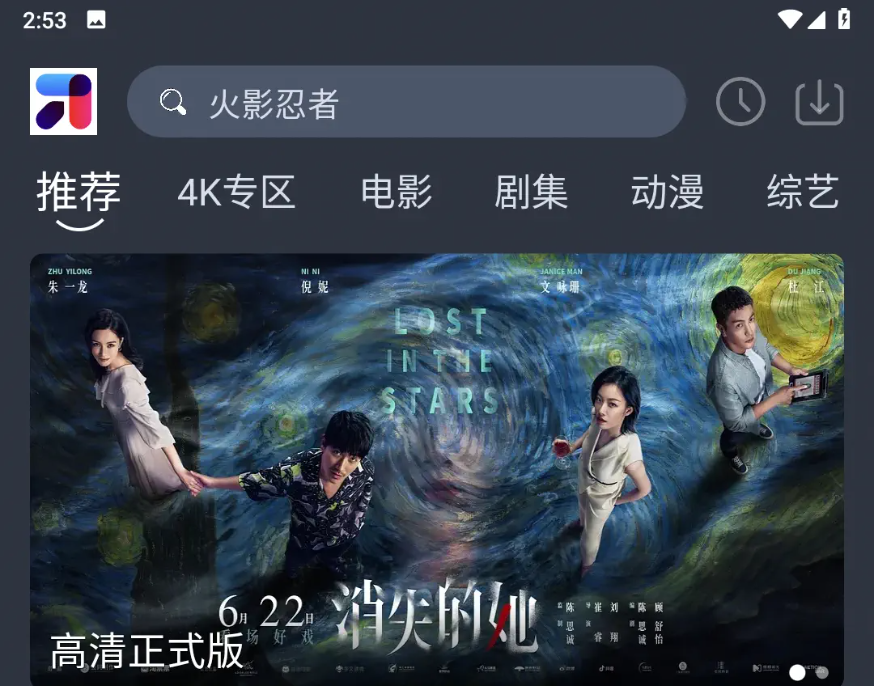Go to the 动漫 tab
Screen dimensions: 874x686
point(667,192)
